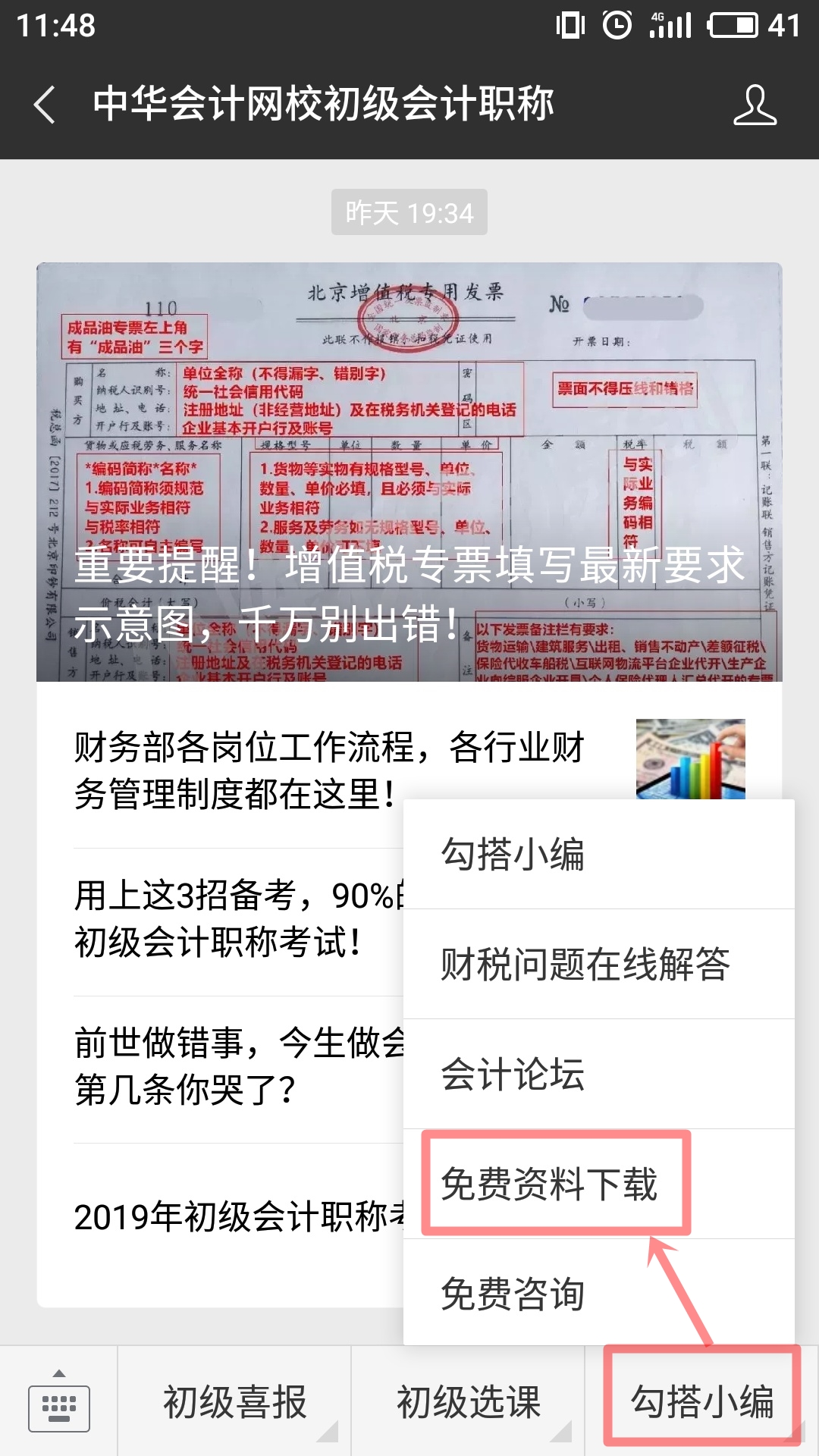This screenshot has height=1456, width=819.
Task: Select 勾搭小编 in the popup menu
Action: [x=599, y=855]
